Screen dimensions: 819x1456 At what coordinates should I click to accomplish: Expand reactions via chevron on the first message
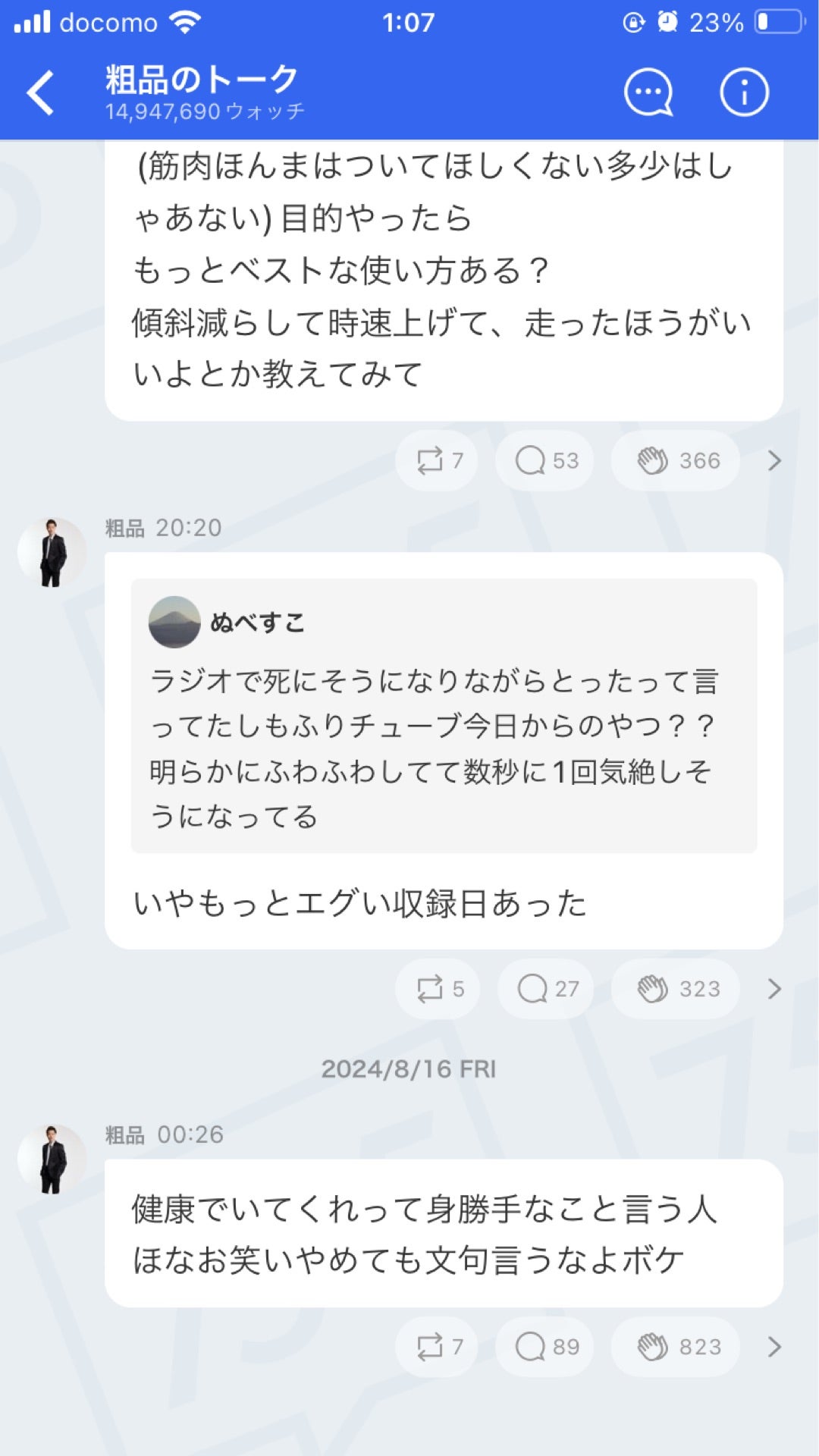pos(773,460)
